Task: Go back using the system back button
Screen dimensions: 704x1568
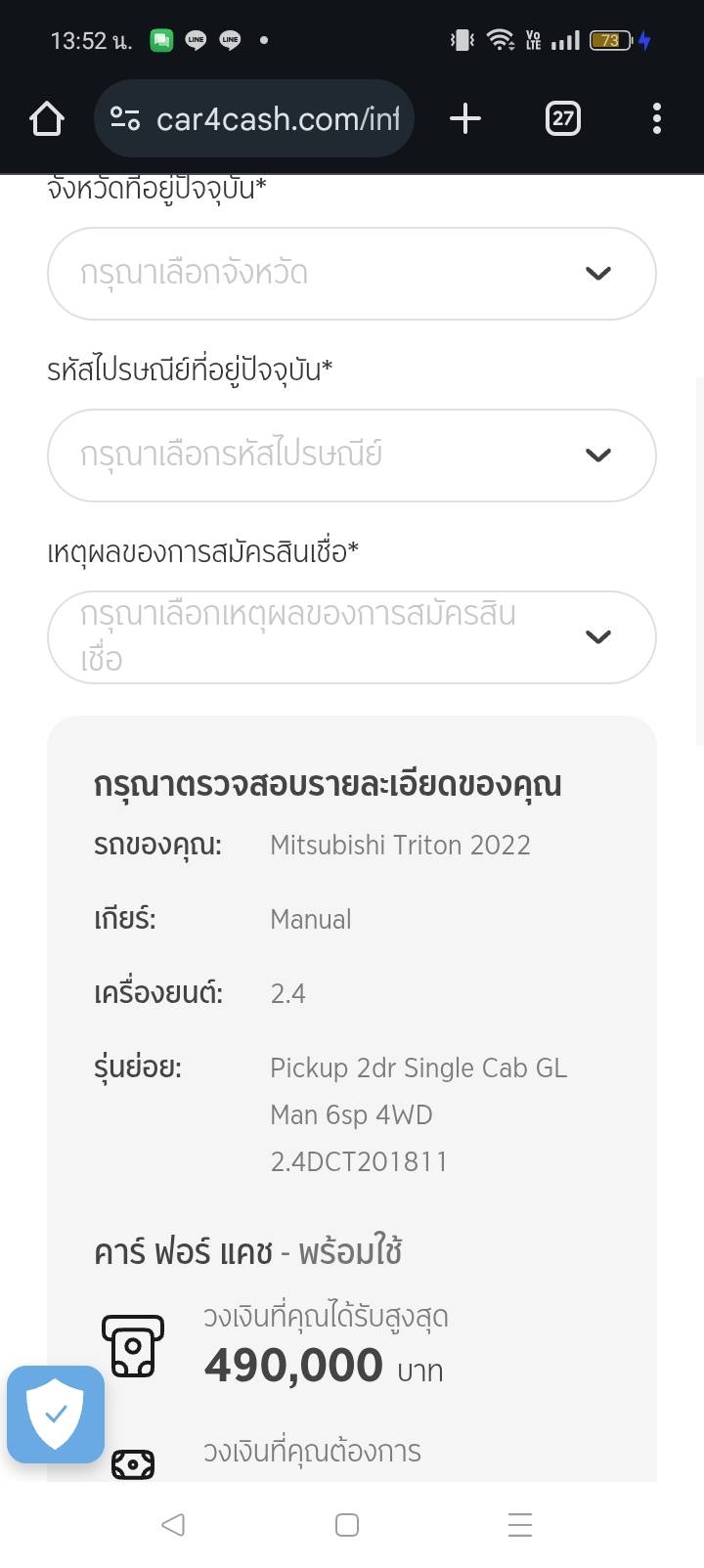Action: coord(173,1524)
